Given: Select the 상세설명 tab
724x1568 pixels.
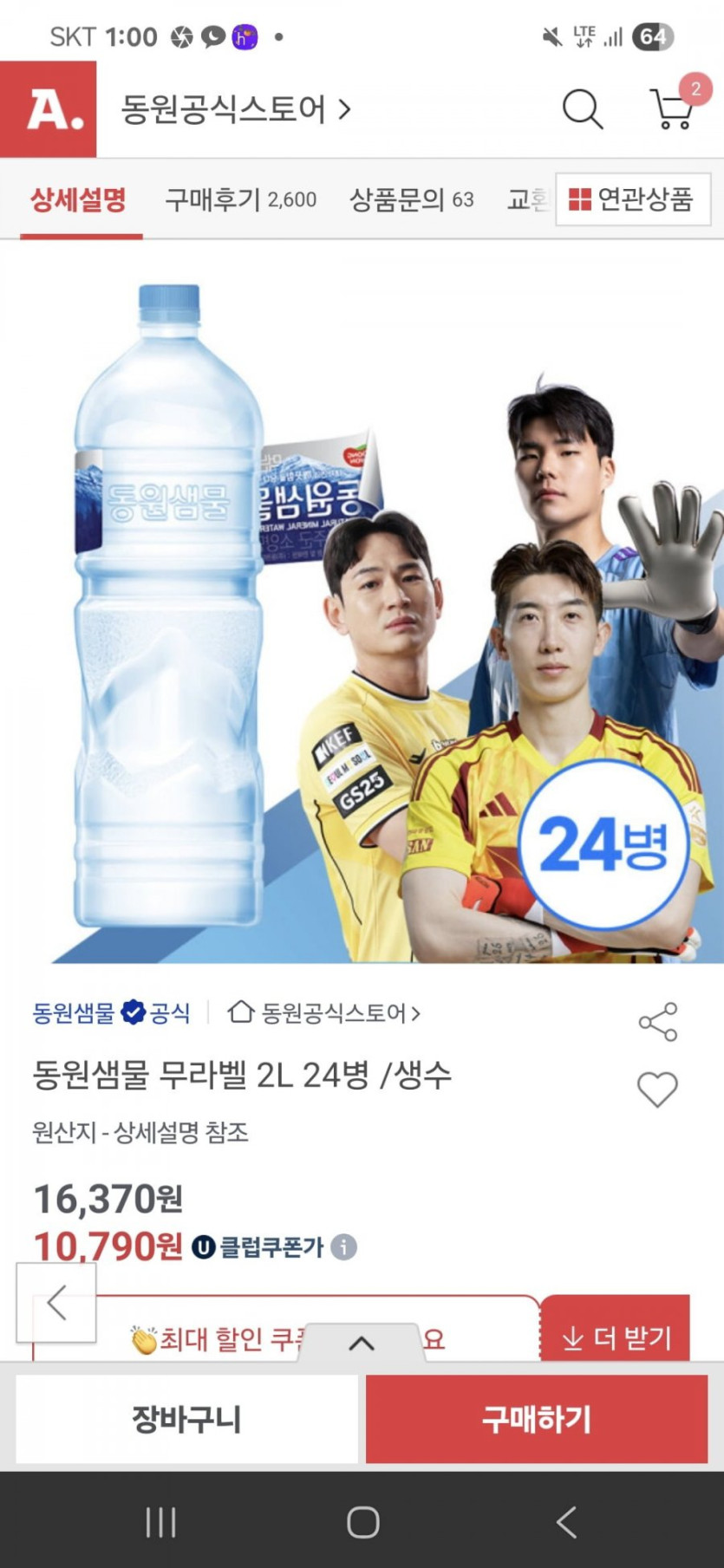Looking at the screenshot, I should [79, 199].
